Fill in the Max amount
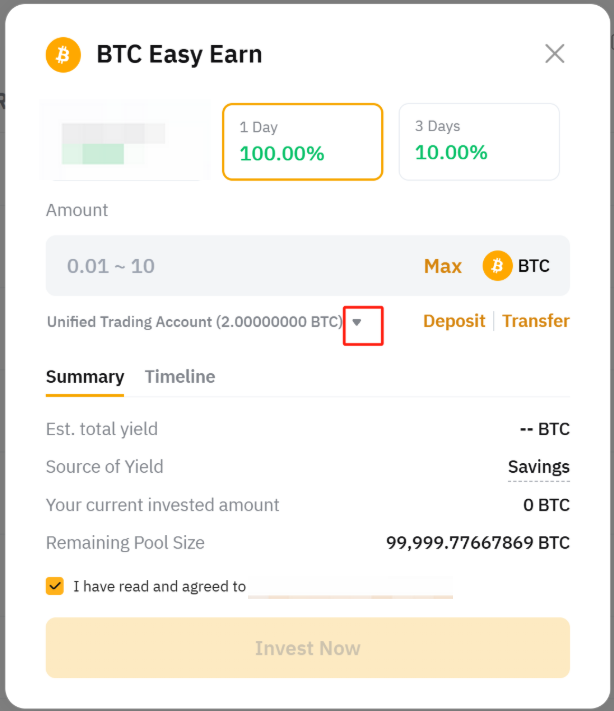 [x=442, y=266]
